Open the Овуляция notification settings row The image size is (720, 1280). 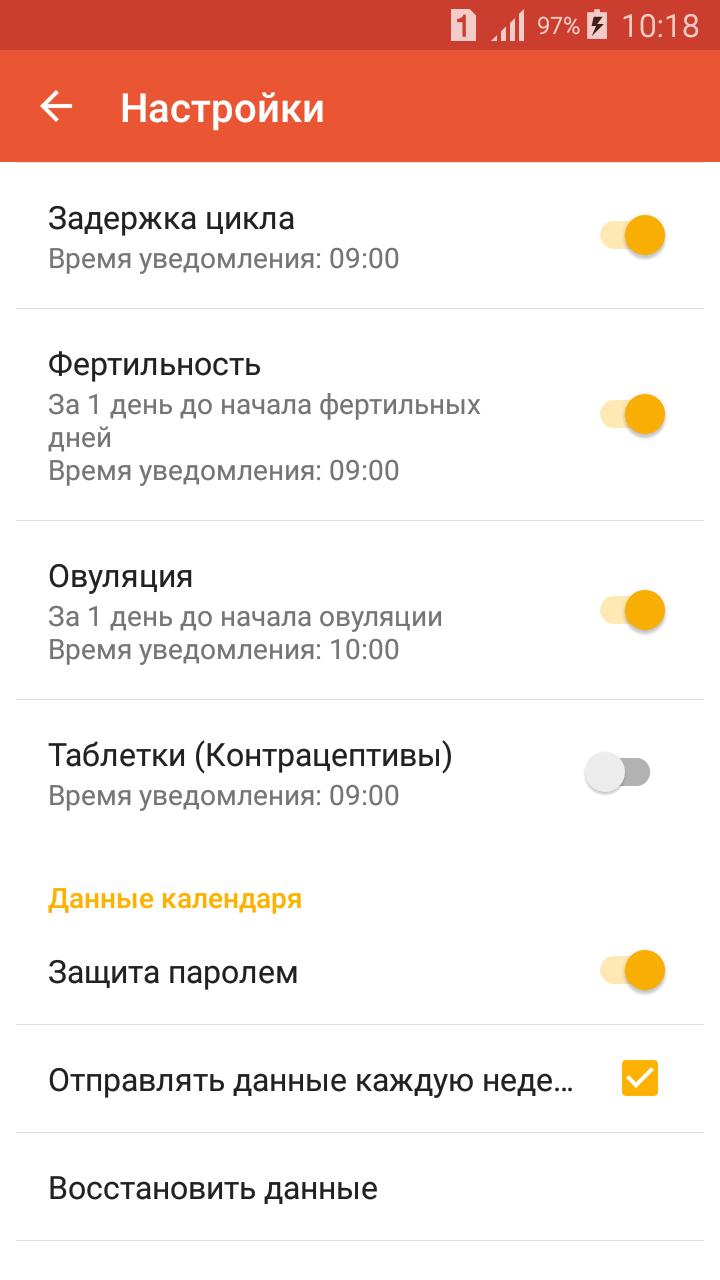coord(360,610)
